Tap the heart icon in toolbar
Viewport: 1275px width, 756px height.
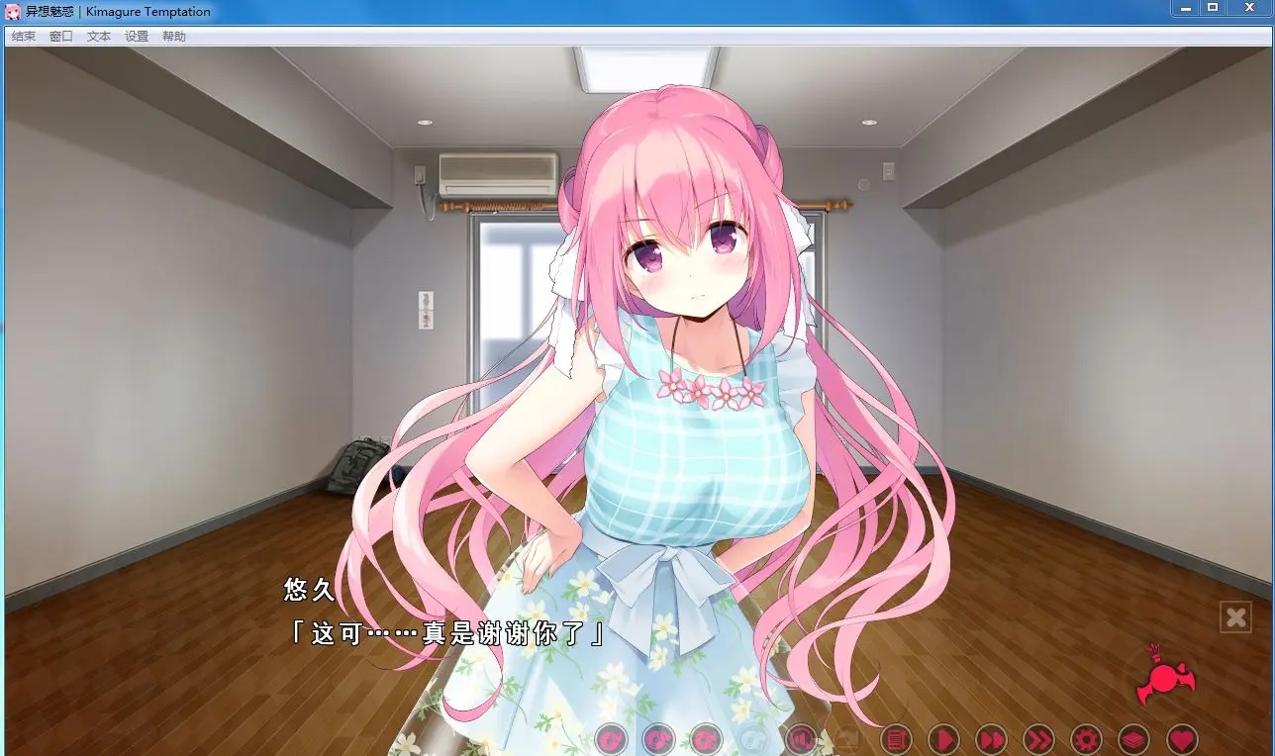(1182, 740)
